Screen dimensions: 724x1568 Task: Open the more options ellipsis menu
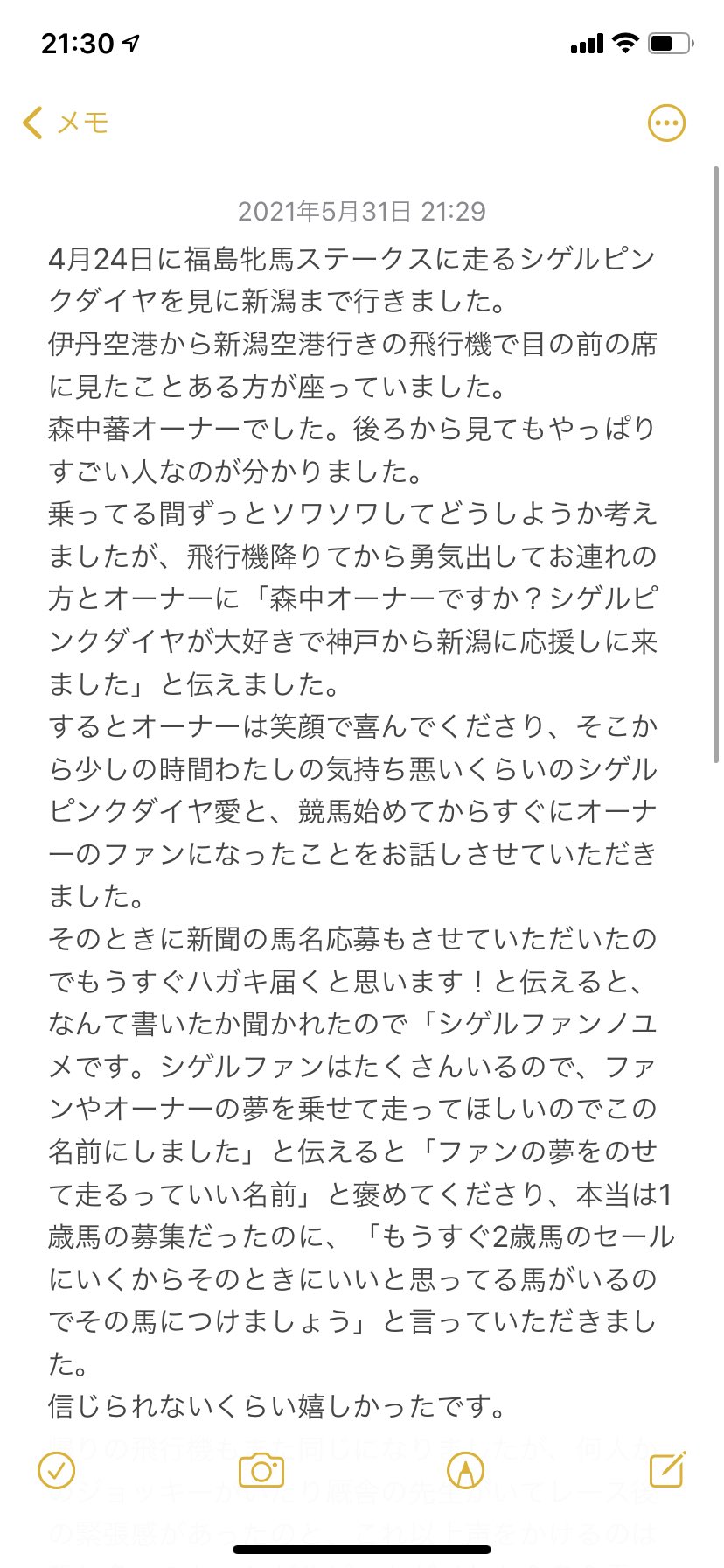666,123
